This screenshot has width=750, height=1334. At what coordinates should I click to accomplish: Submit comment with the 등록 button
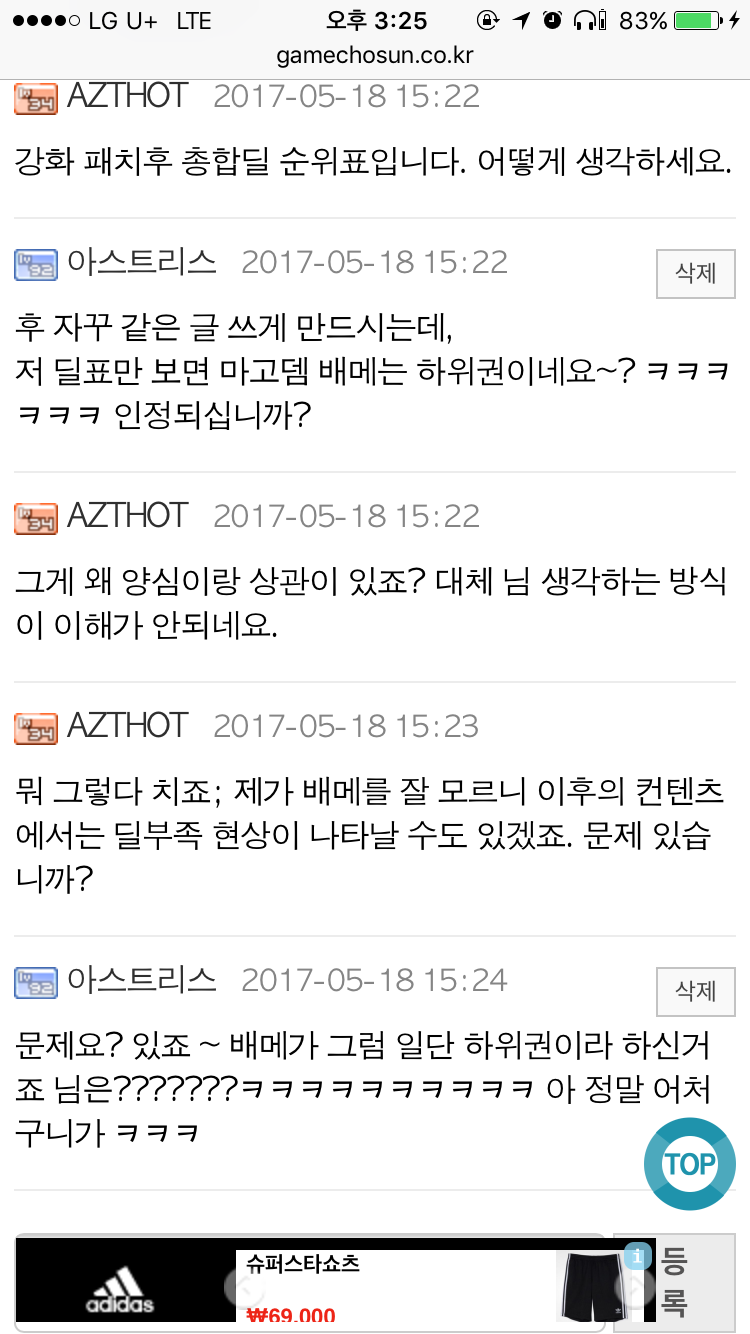[x=675, y=1283]
